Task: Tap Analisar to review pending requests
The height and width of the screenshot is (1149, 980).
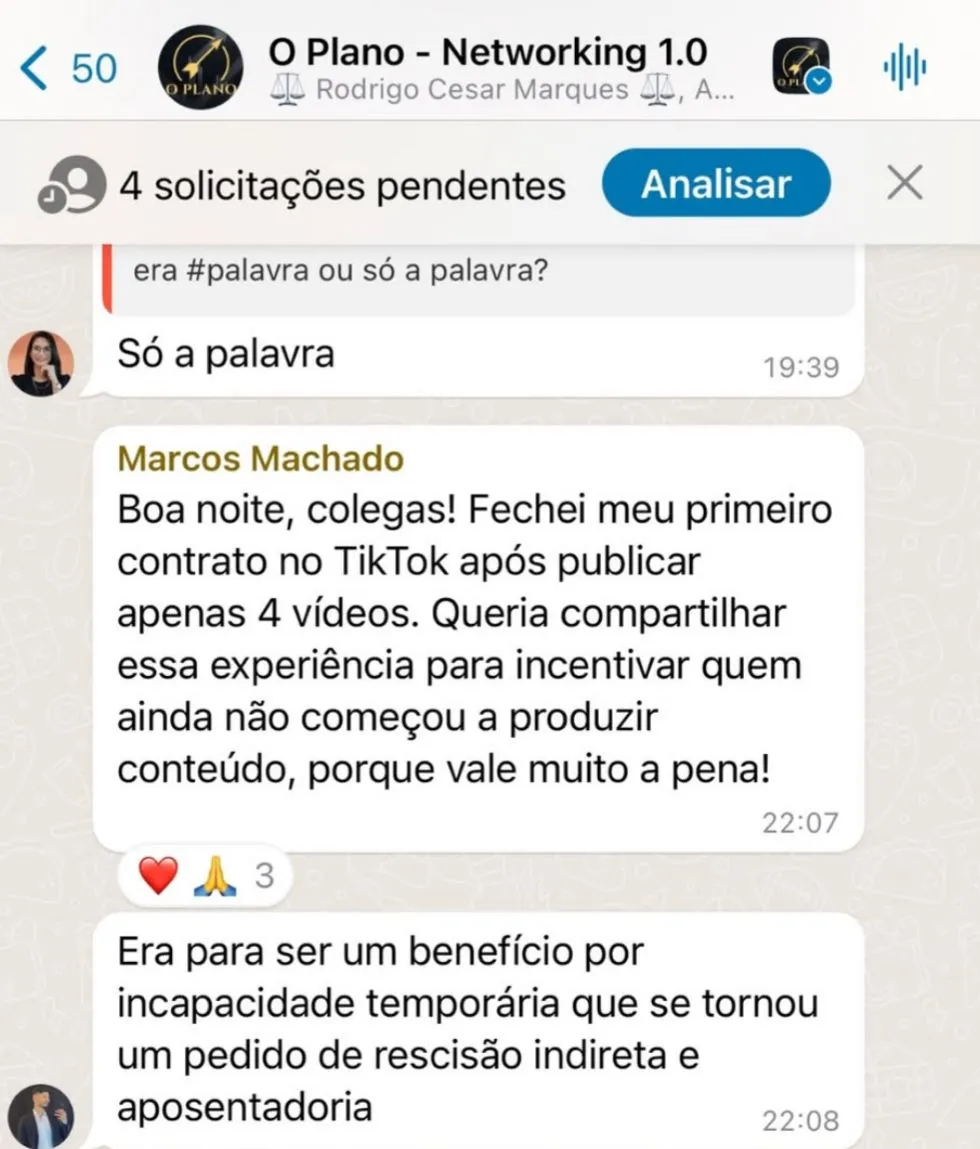Action: [x=715, y=184]
